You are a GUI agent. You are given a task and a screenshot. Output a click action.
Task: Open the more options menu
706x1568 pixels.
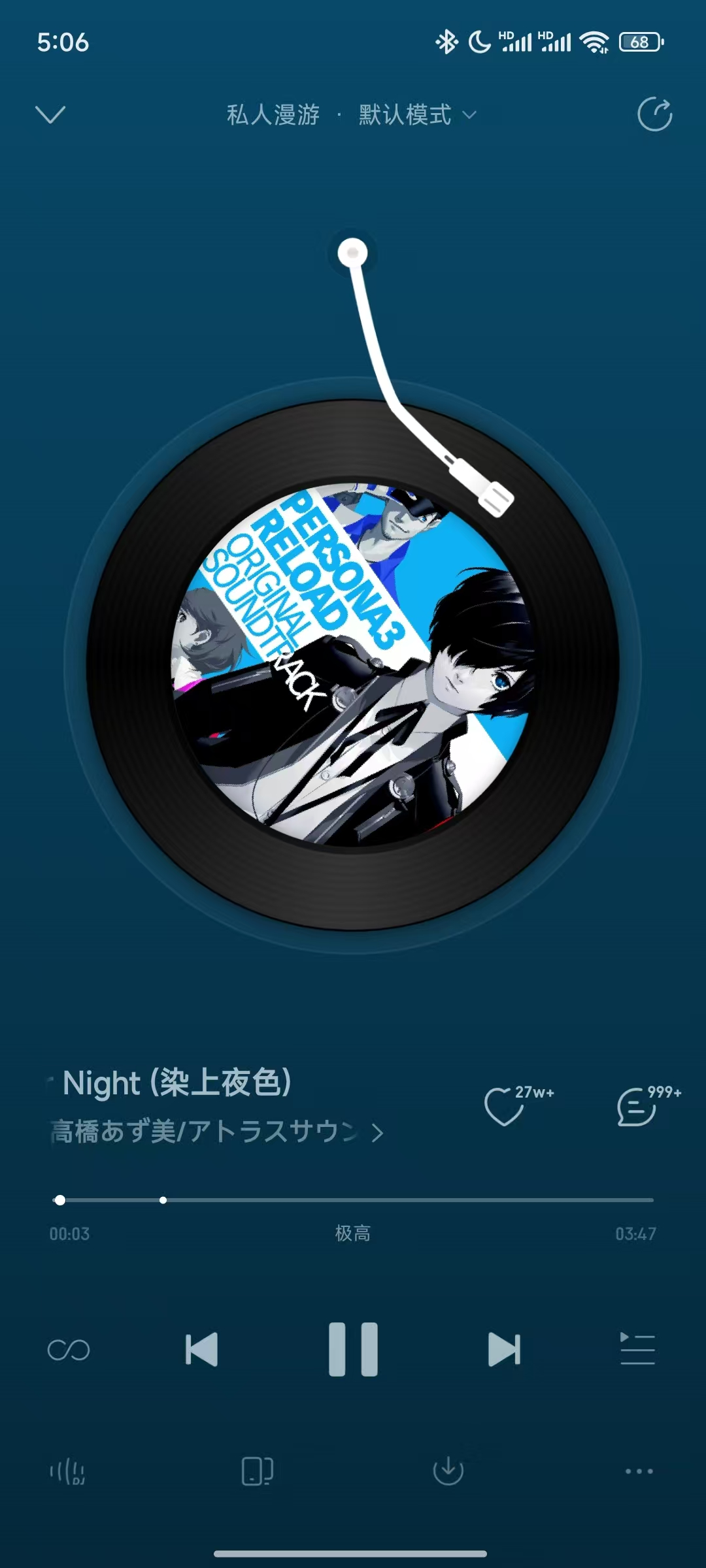click(x=639, y=1472)
